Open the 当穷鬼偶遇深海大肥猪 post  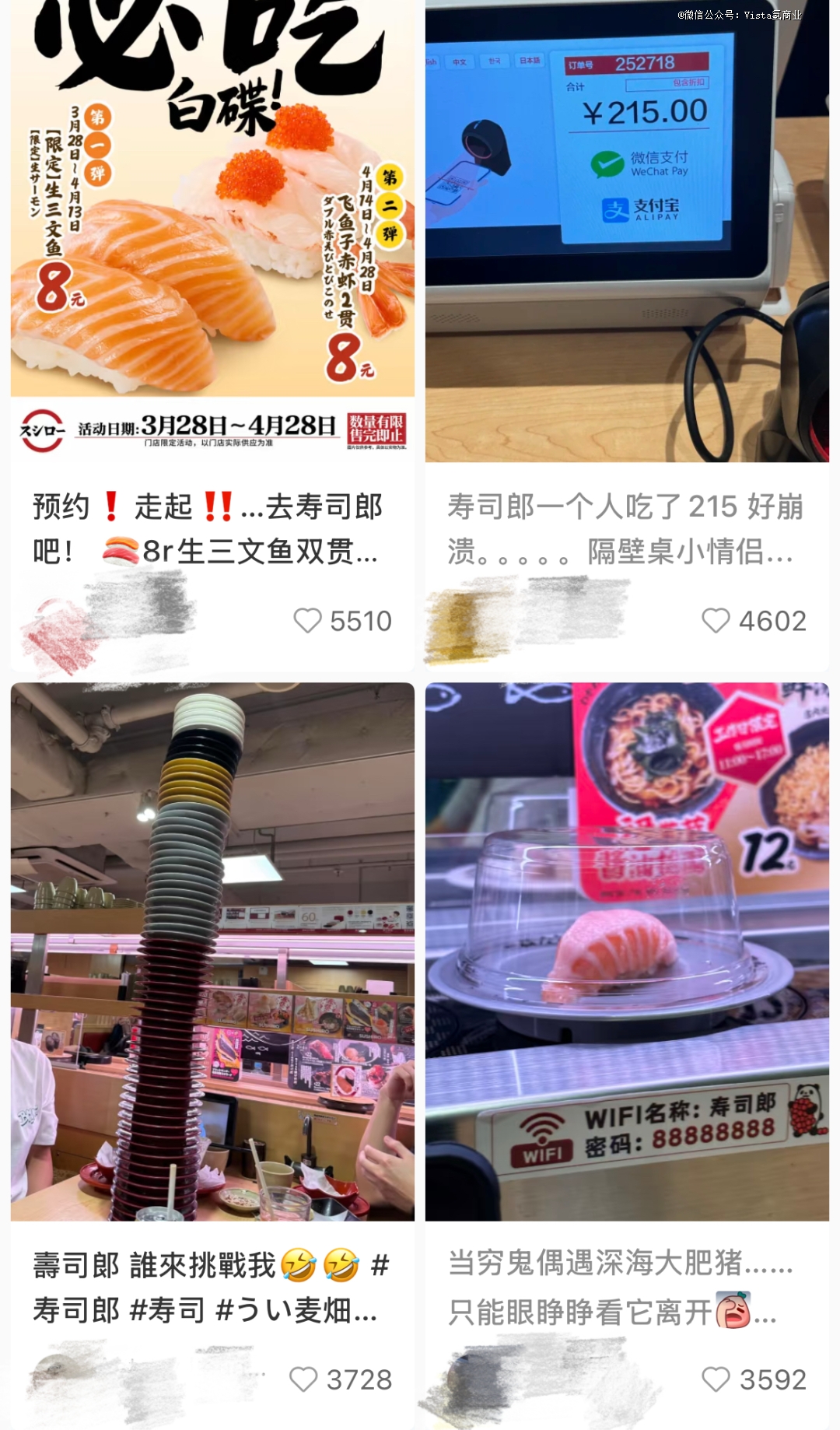627,951
